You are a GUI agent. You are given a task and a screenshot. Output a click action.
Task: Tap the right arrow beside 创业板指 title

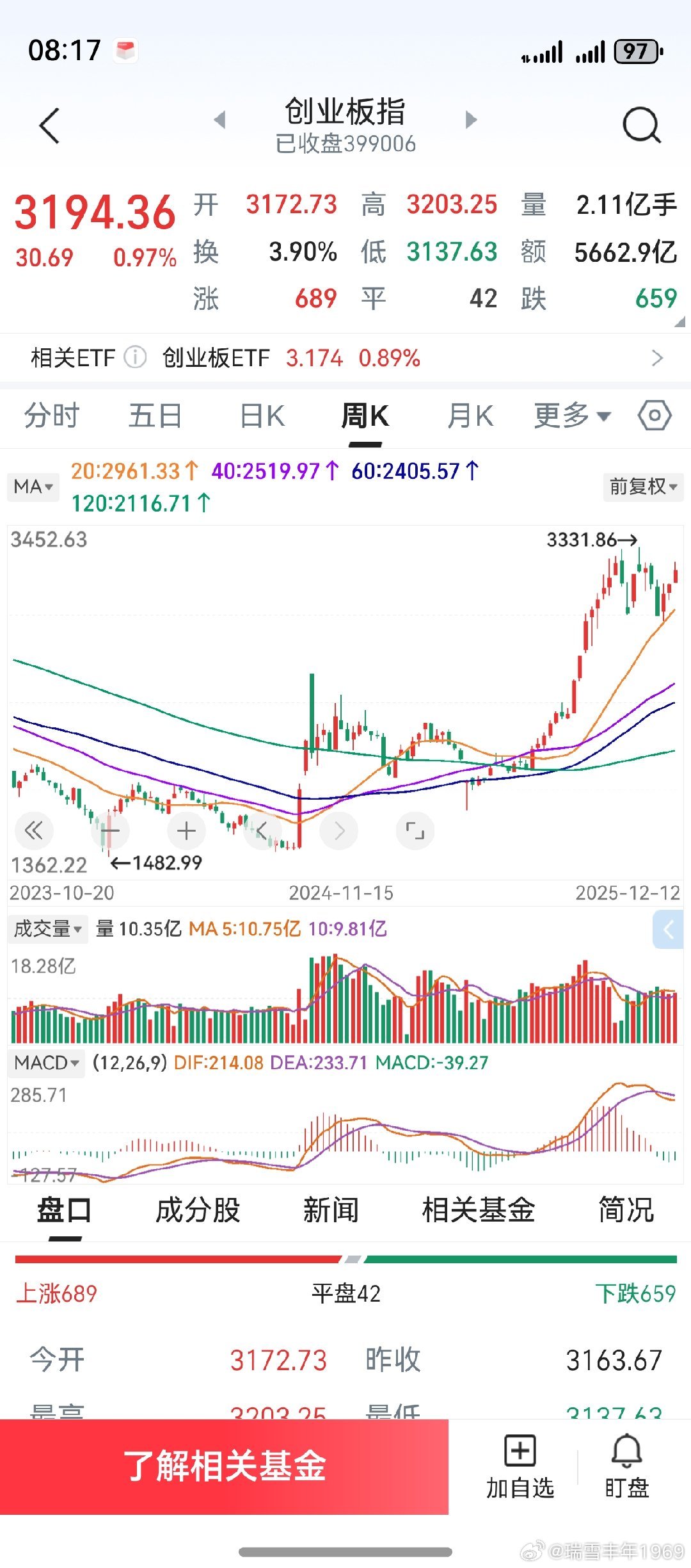pyautogui.click(x=472, y=120)
